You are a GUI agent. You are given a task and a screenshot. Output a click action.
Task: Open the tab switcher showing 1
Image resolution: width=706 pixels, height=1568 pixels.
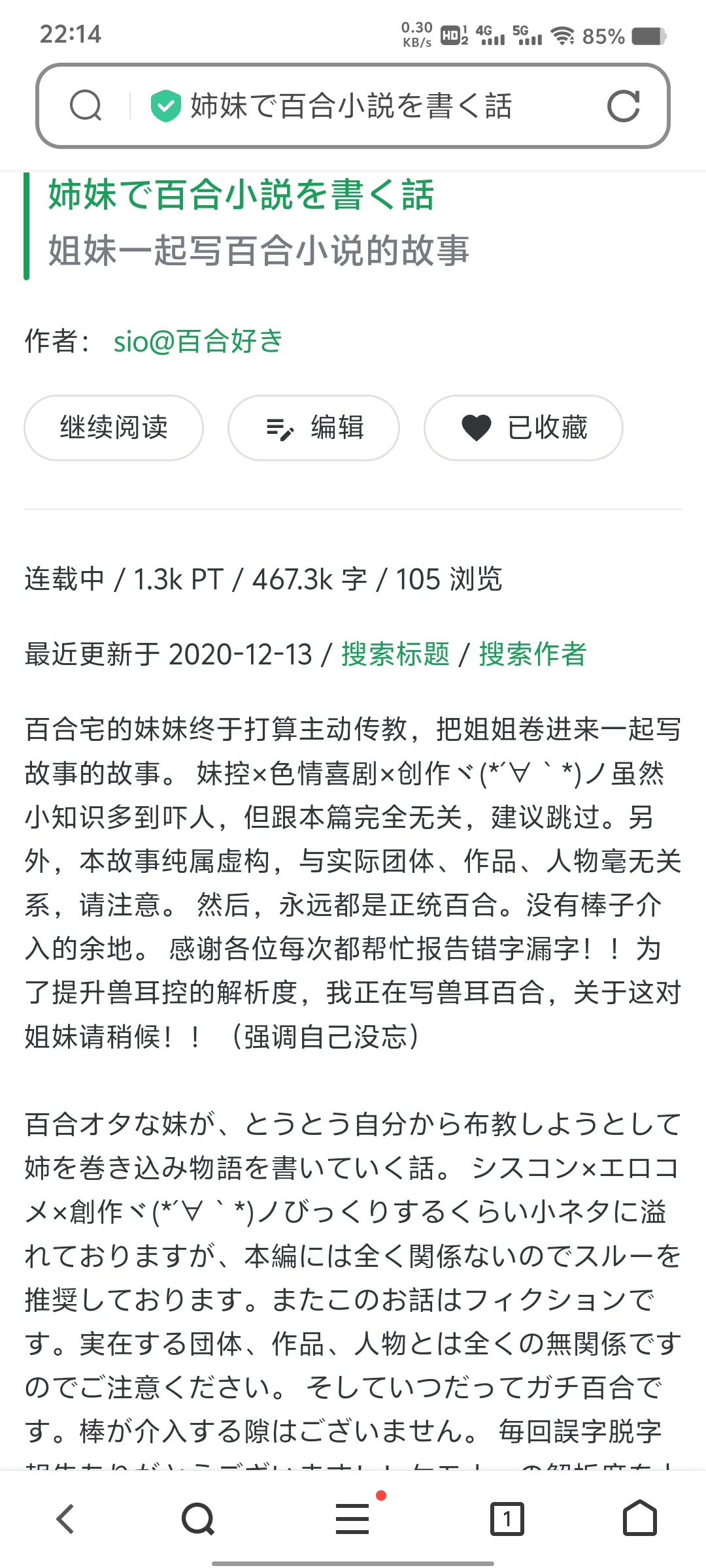507,1518
